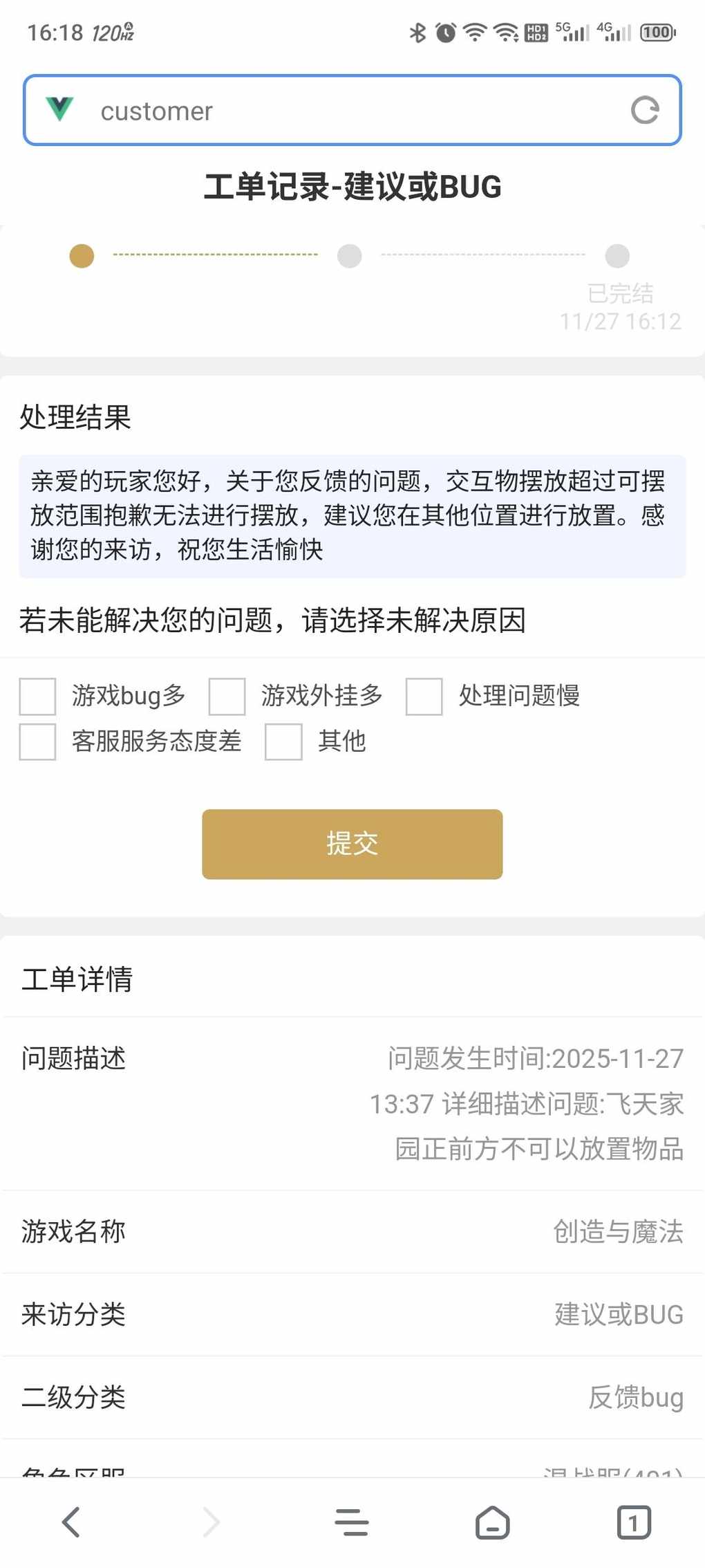Reload the page with refresh icon

click(x=644, y=111)
